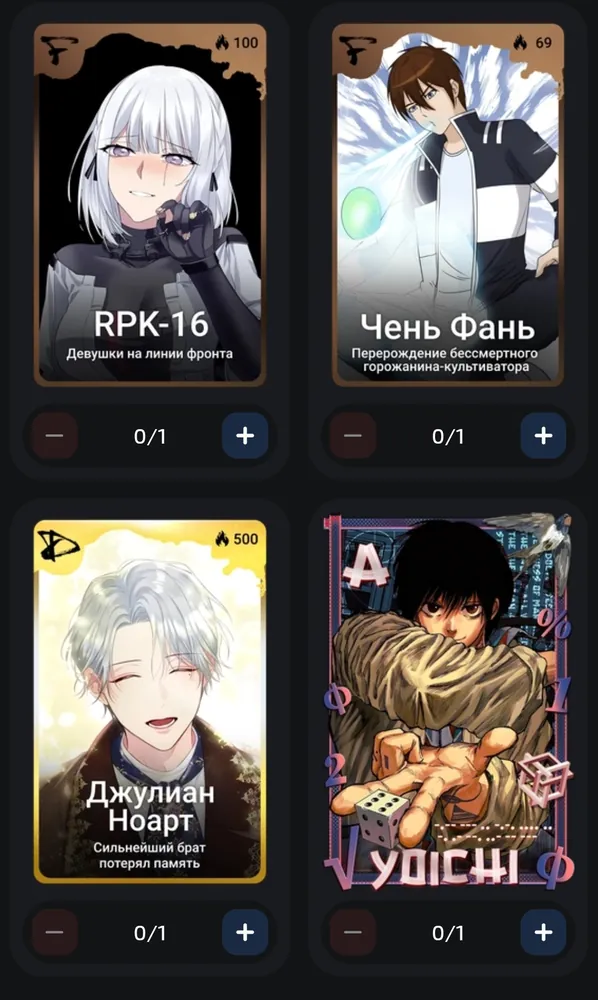Open the Чень Фань card
Image resolution: width=598 pixels, height=1000 pixels.
(x=448, y=205)
